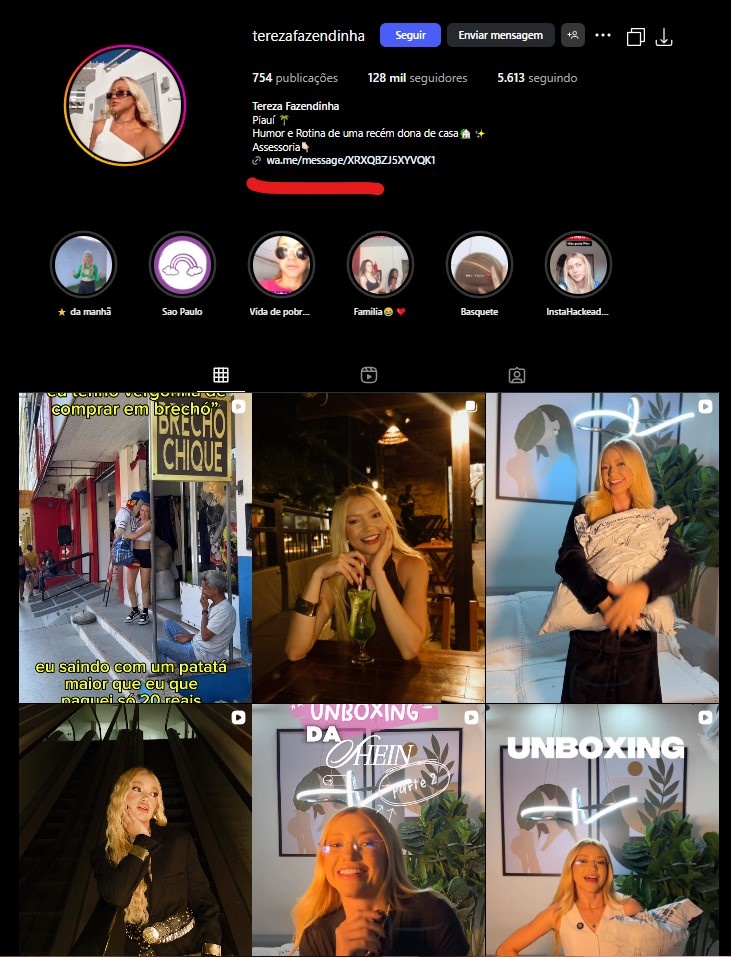Open the Basquete story highlight
This screenshot has width=731, height=957.
point(479,266)
